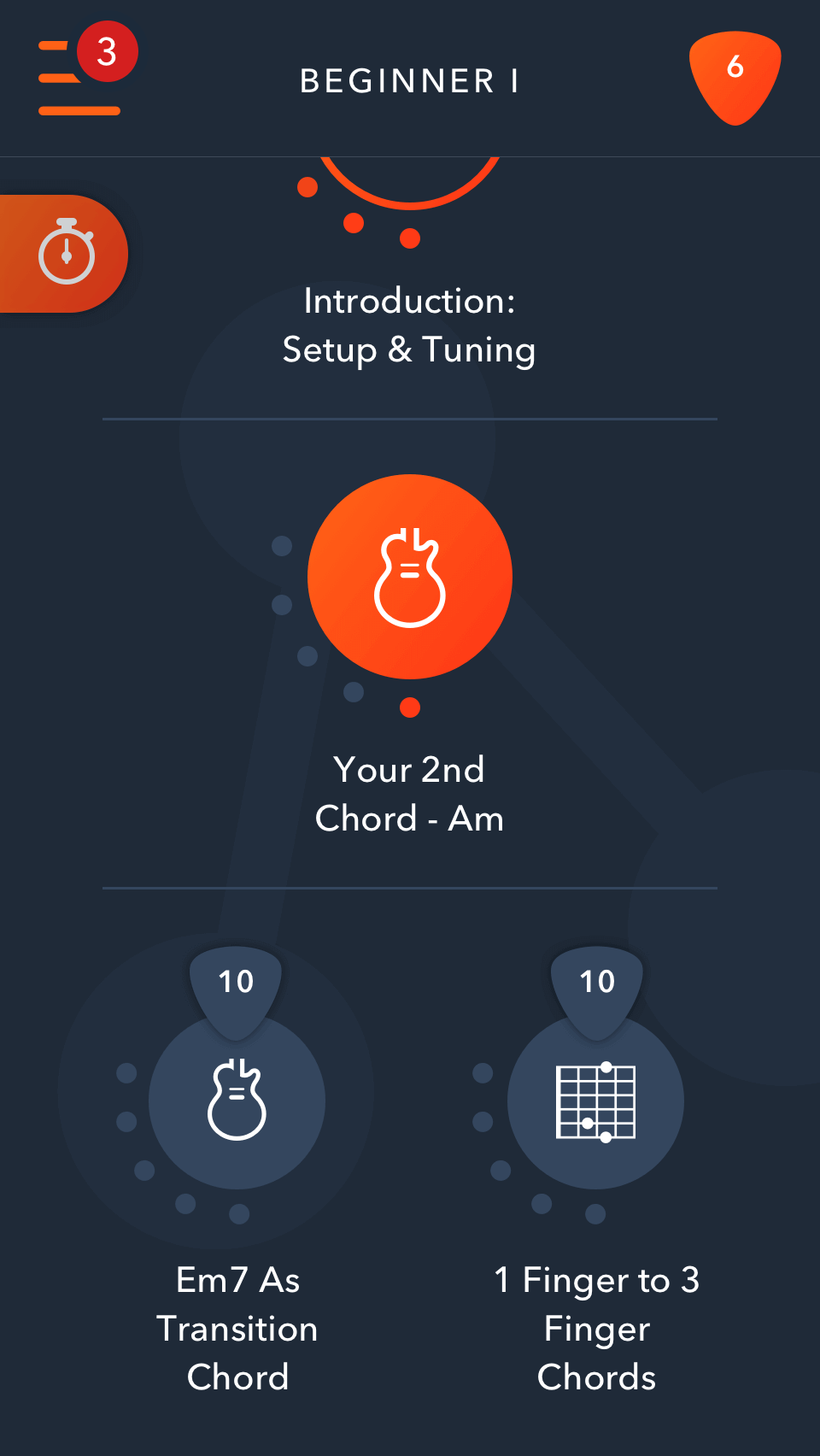Viewport: 820px width, 1456px height.
Task: Open the orange guitar pick score badge
Action: pyautogui.click(x=735, y=78)
